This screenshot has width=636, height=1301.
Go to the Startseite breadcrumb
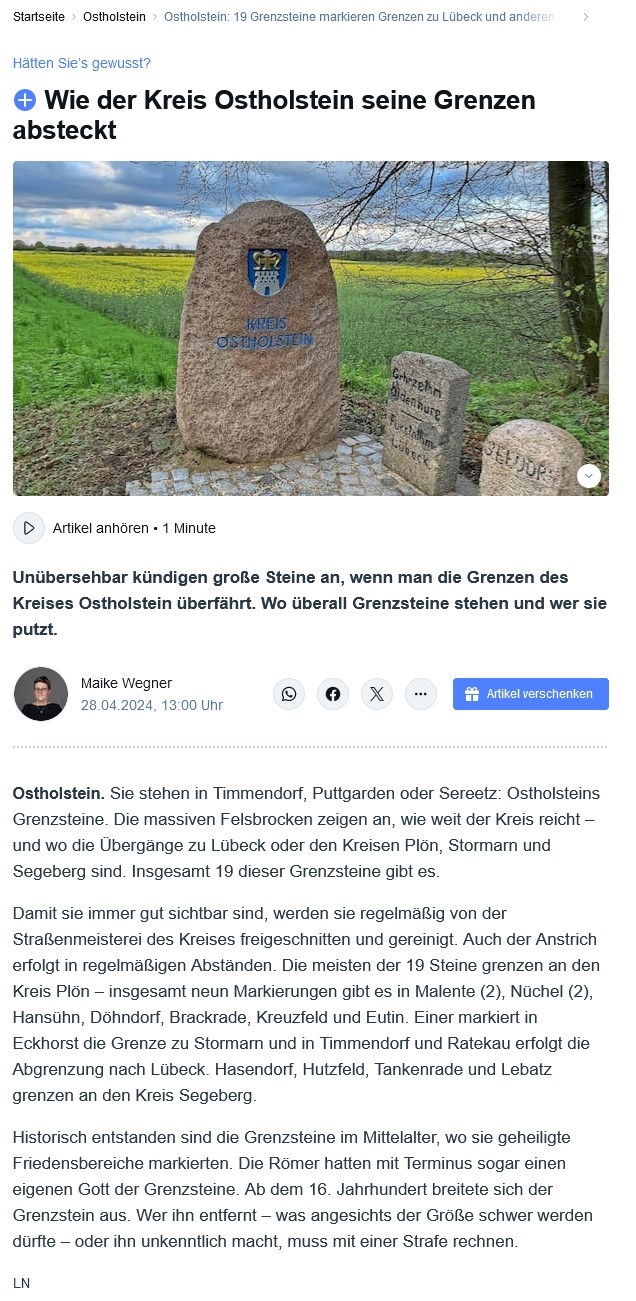pos(39,17)
